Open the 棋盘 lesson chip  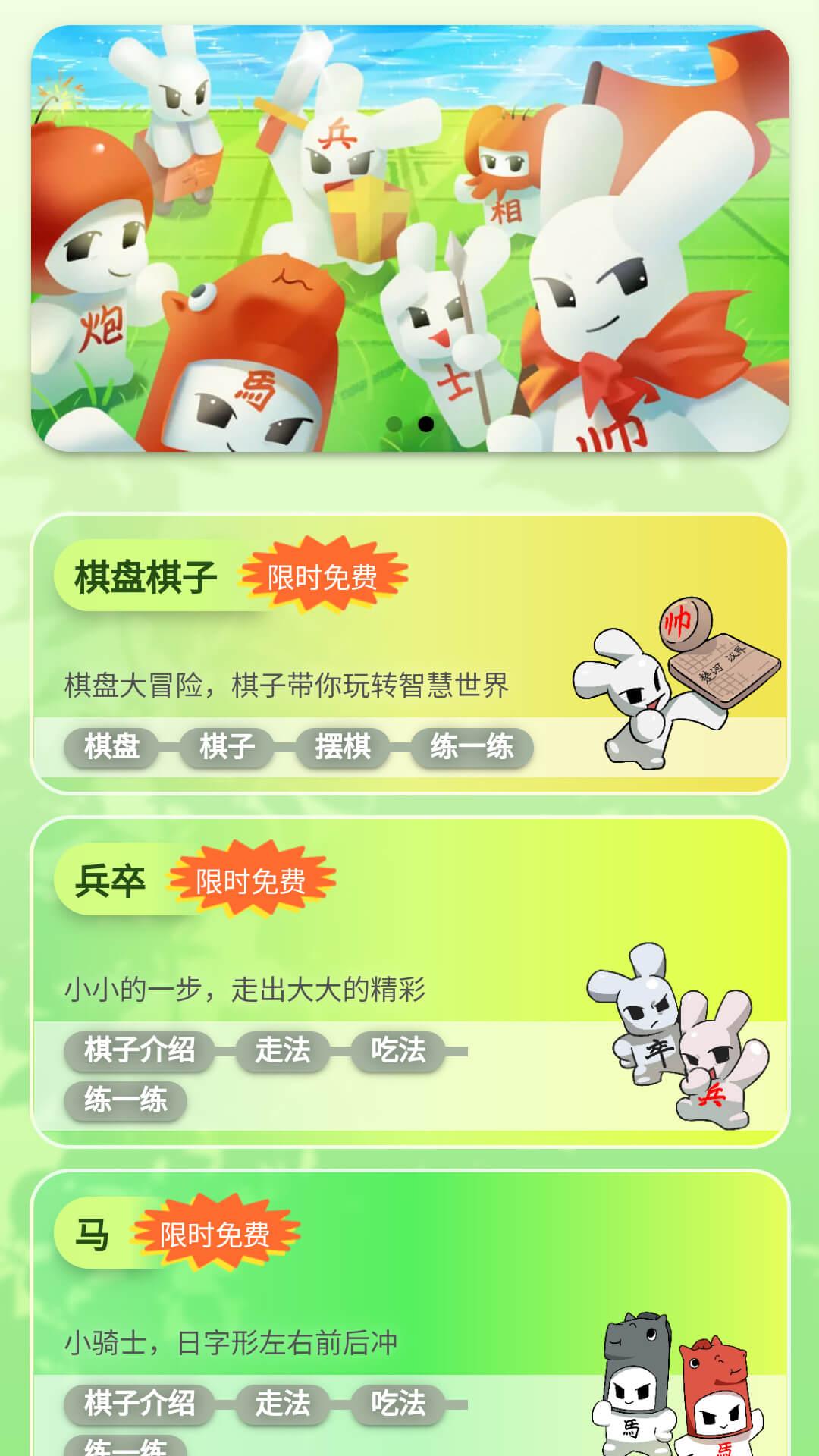click(x=111, y=747)
